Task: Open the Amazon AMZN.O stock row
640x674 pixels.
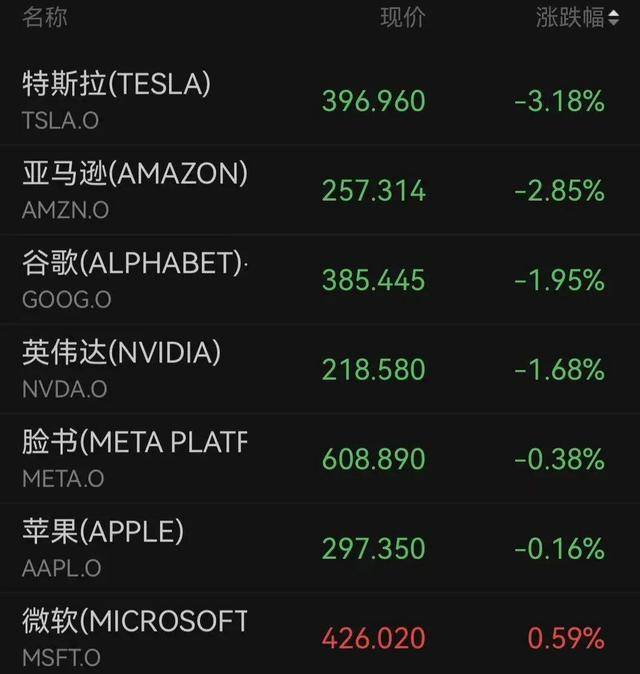Action: 320,190
